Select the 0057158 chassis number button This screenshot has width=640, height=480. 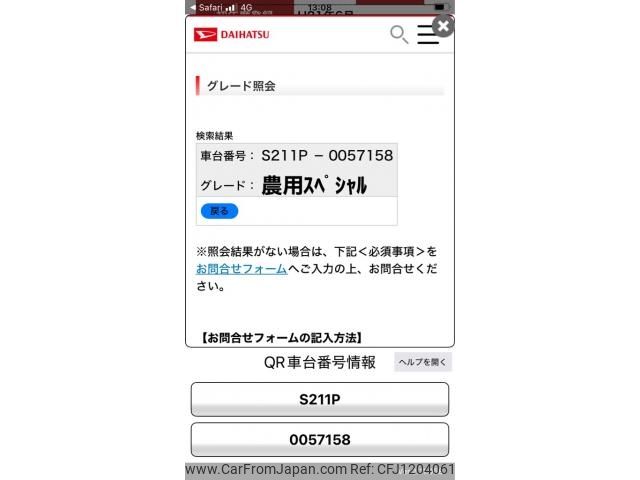[x=320, y=439]
